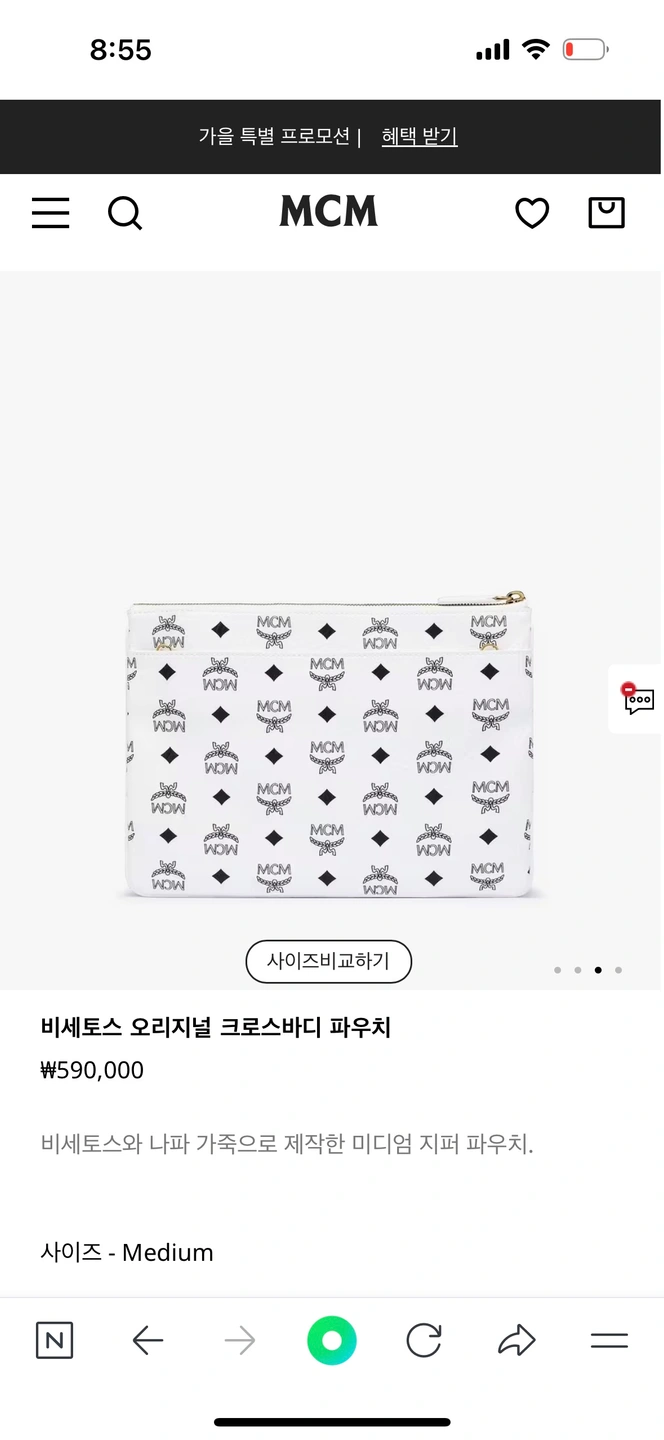This screenshot has height=1440, width=664.
Task: Reload the current page
Action: pos(424,1340)
